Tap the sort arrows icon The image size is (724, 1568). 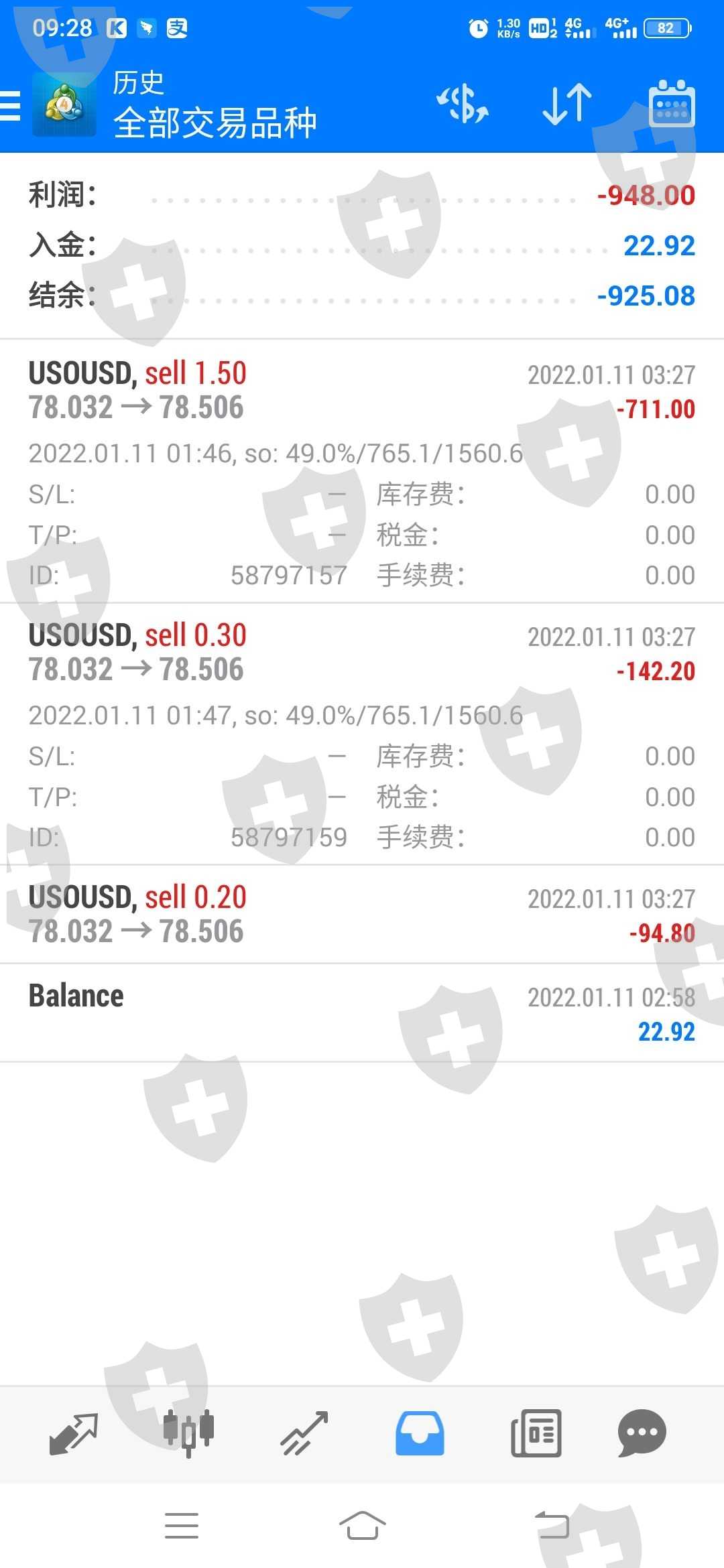click(x=566, y=105)
